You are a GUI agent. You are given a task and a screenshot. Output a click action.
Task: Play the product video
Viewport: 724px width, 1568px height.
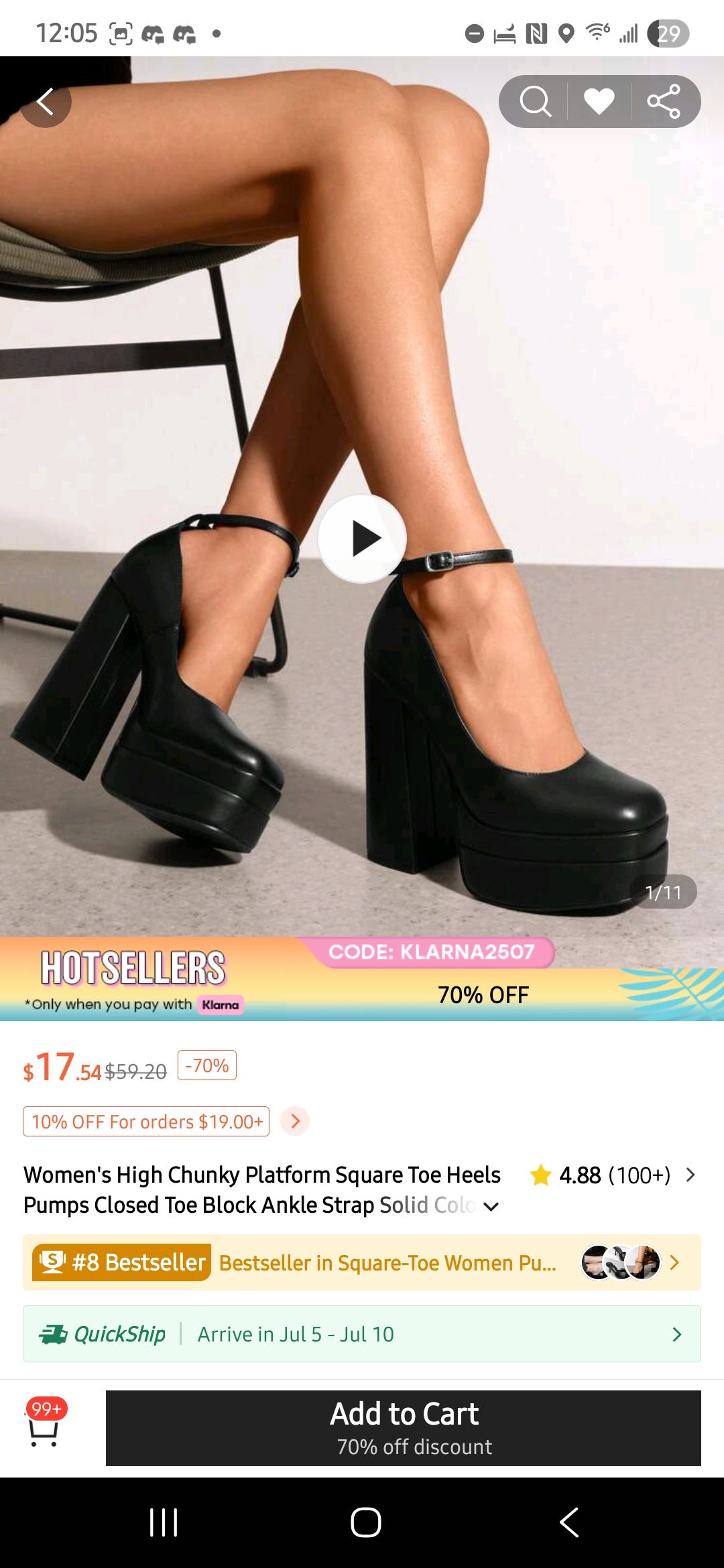pos(362,539)
